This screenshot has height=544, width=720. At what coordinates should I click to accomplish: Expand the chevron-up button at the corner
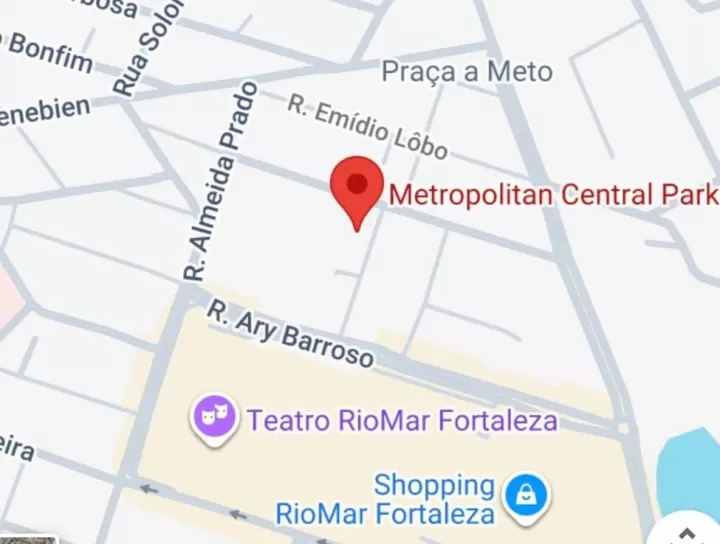[x=688, y=531]
